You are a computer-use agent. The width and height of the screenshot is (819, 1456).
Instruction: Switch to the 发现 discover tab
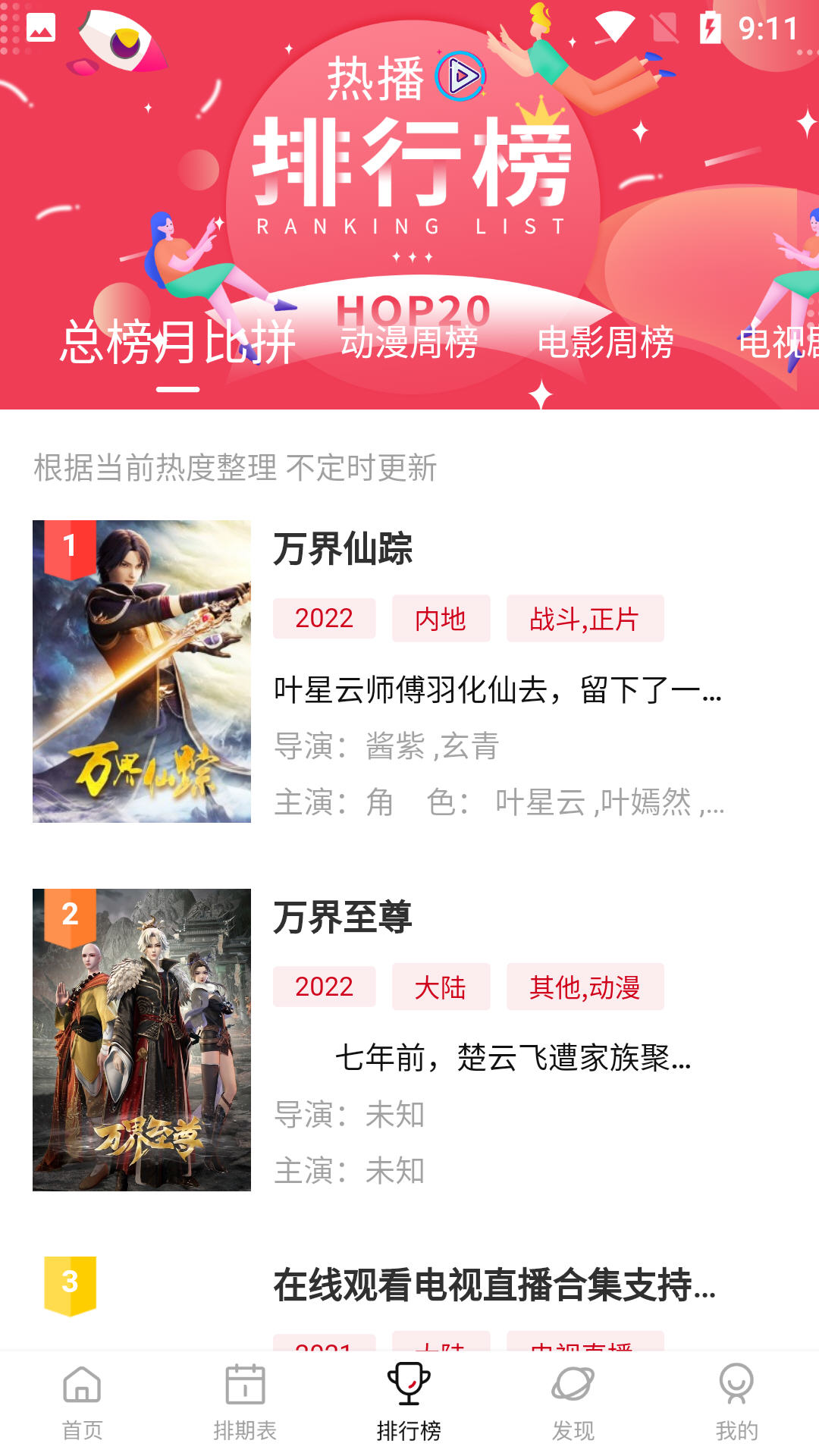tap(573, 1401)
